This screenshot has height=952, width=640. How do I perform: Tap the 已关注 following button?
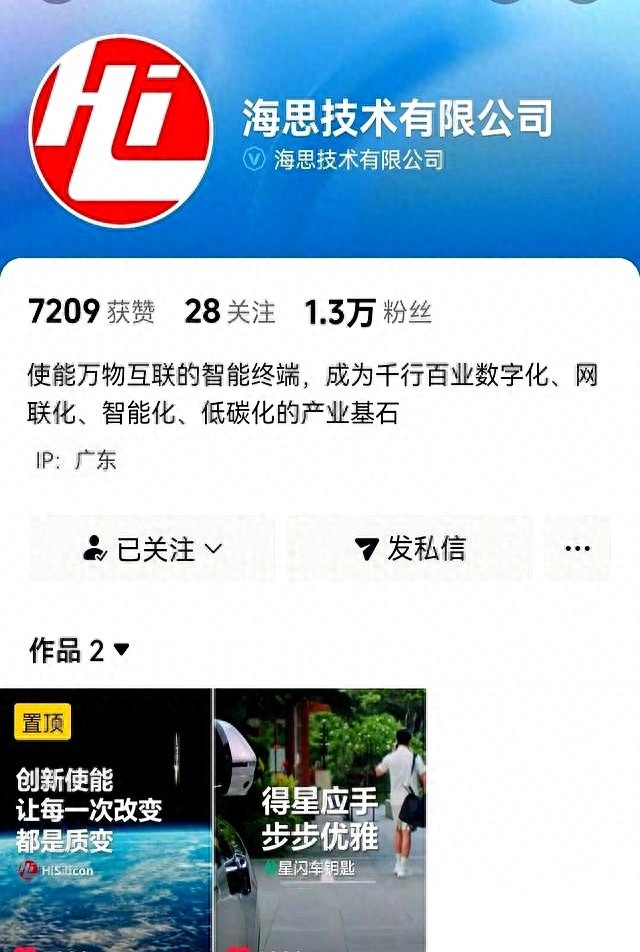153,549
